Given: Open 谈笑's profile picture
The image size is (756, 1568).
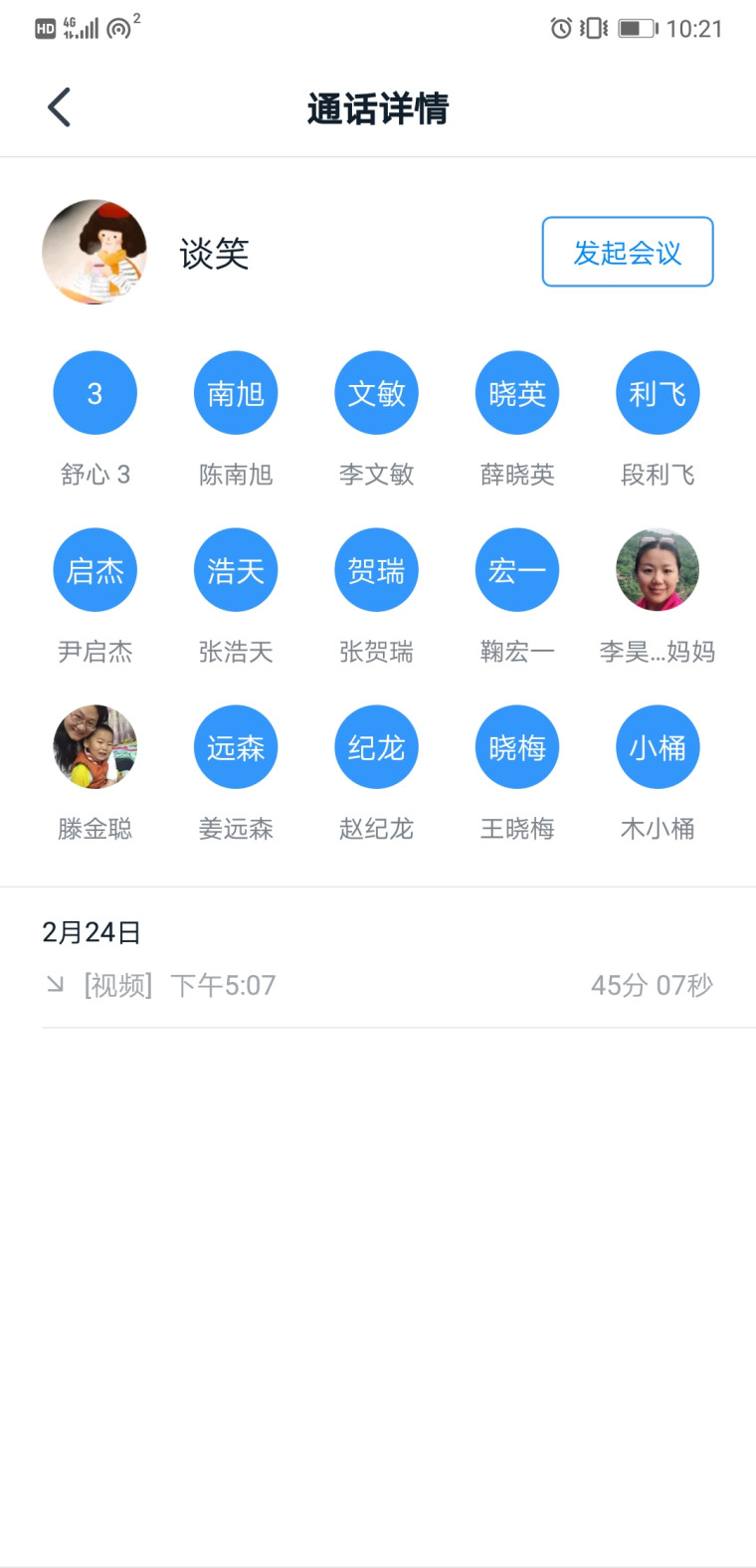Looking at the screenshot, I should coord(94,252).
